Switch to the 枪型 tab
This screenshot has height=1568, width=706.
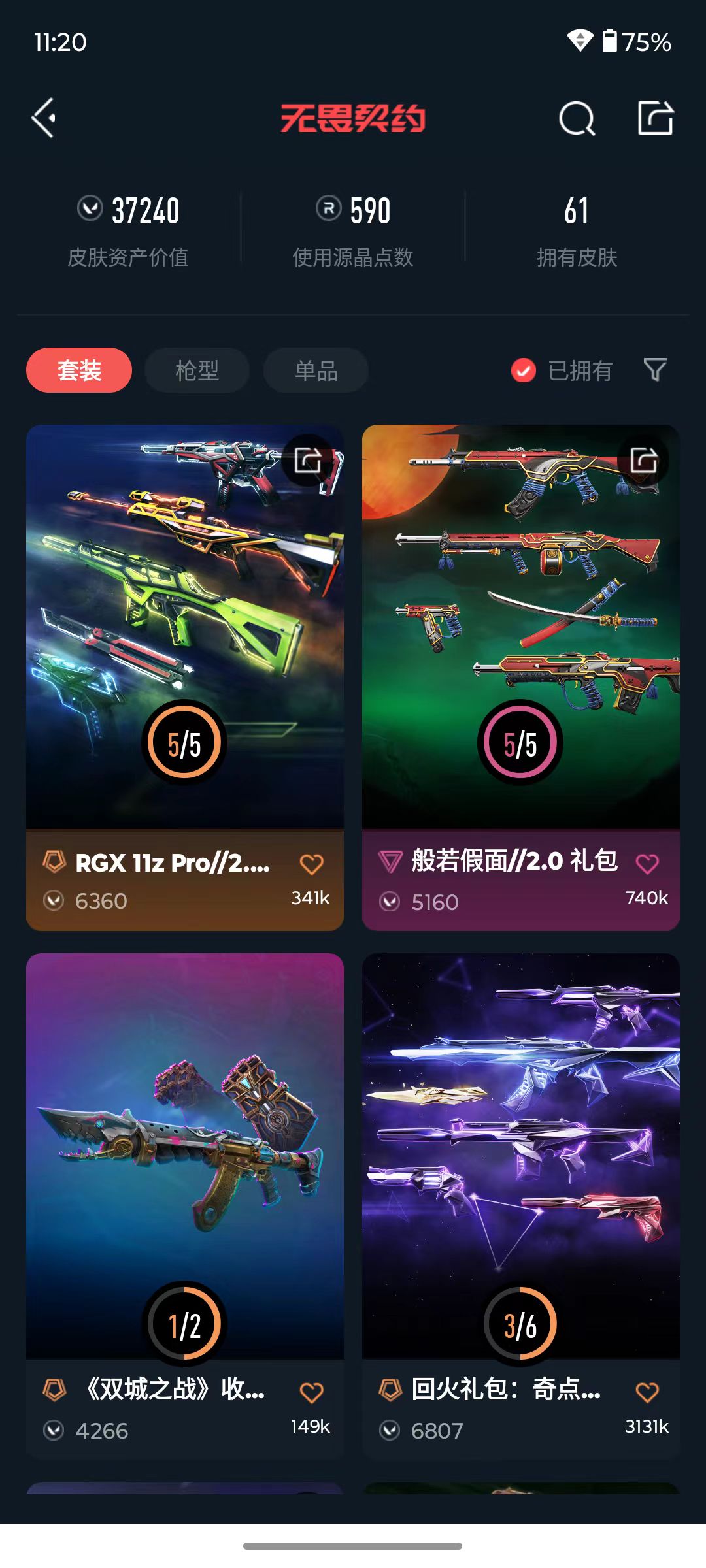pos(197,370)
